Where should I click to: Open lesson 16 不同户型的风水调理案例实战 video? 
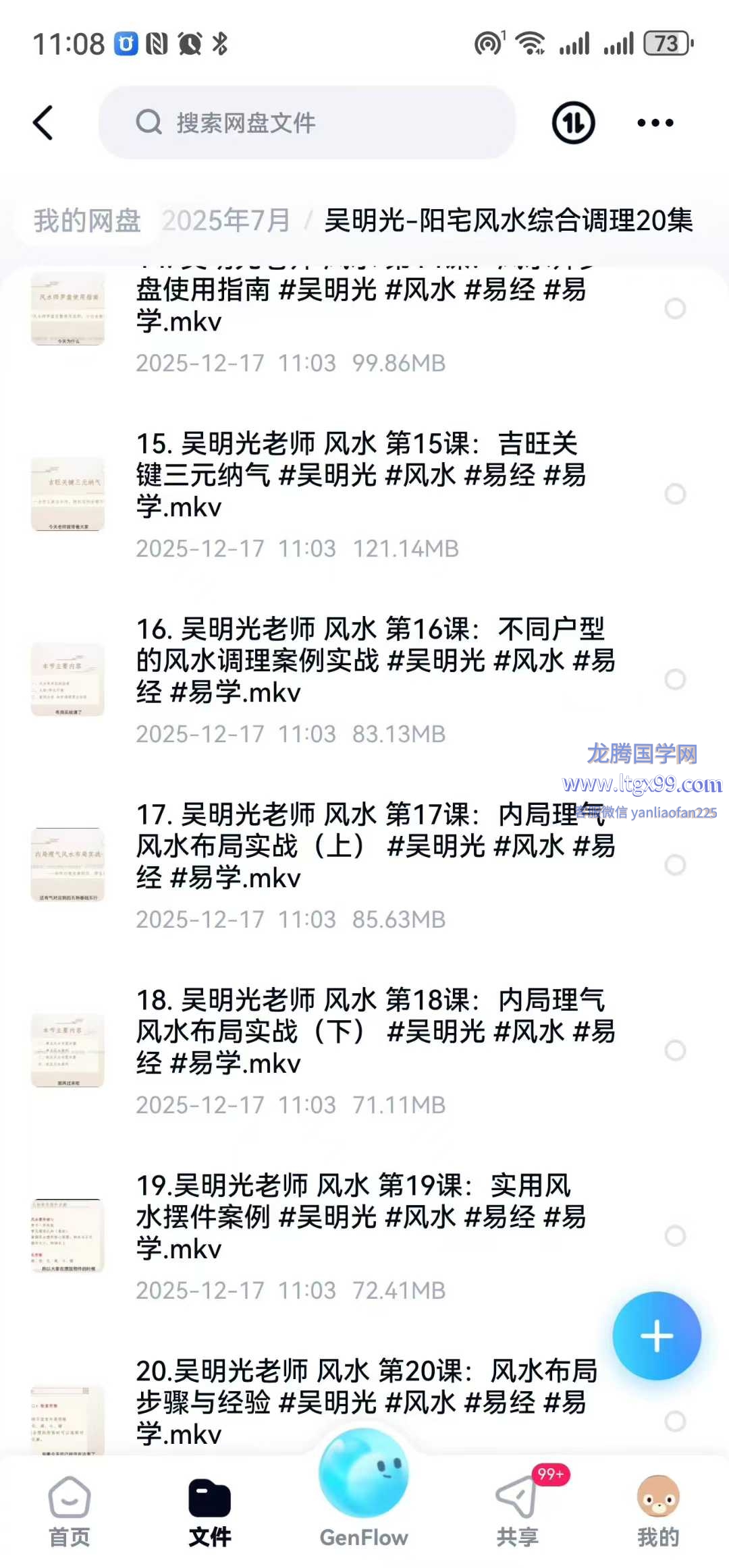click(x=375, y=661)
